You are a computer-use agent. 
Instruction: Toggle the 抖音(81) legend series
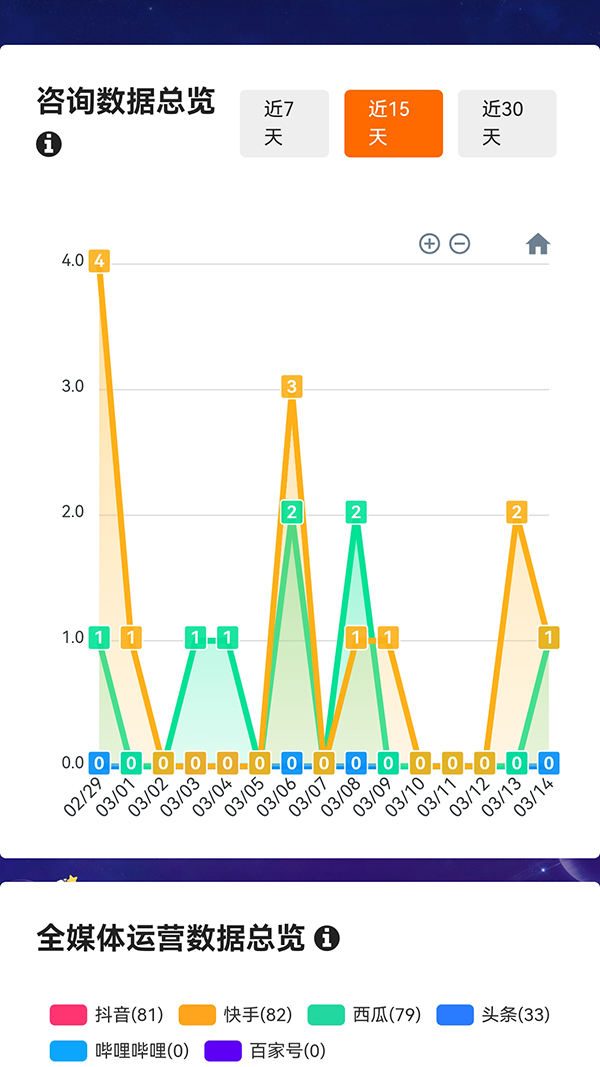(106, 1015)
